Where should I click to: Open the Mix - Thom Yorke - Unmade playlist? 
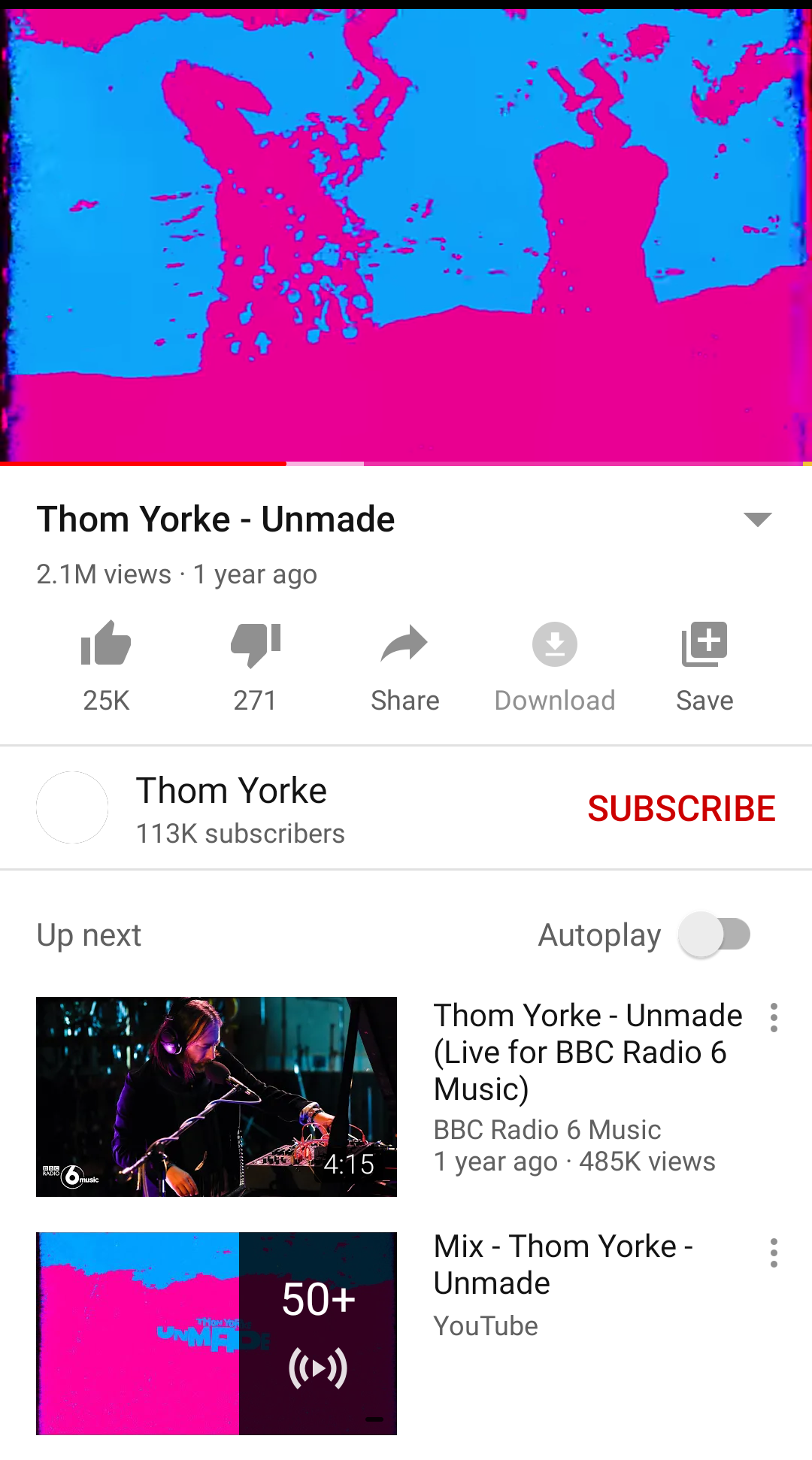click(x=217, y=1333)
